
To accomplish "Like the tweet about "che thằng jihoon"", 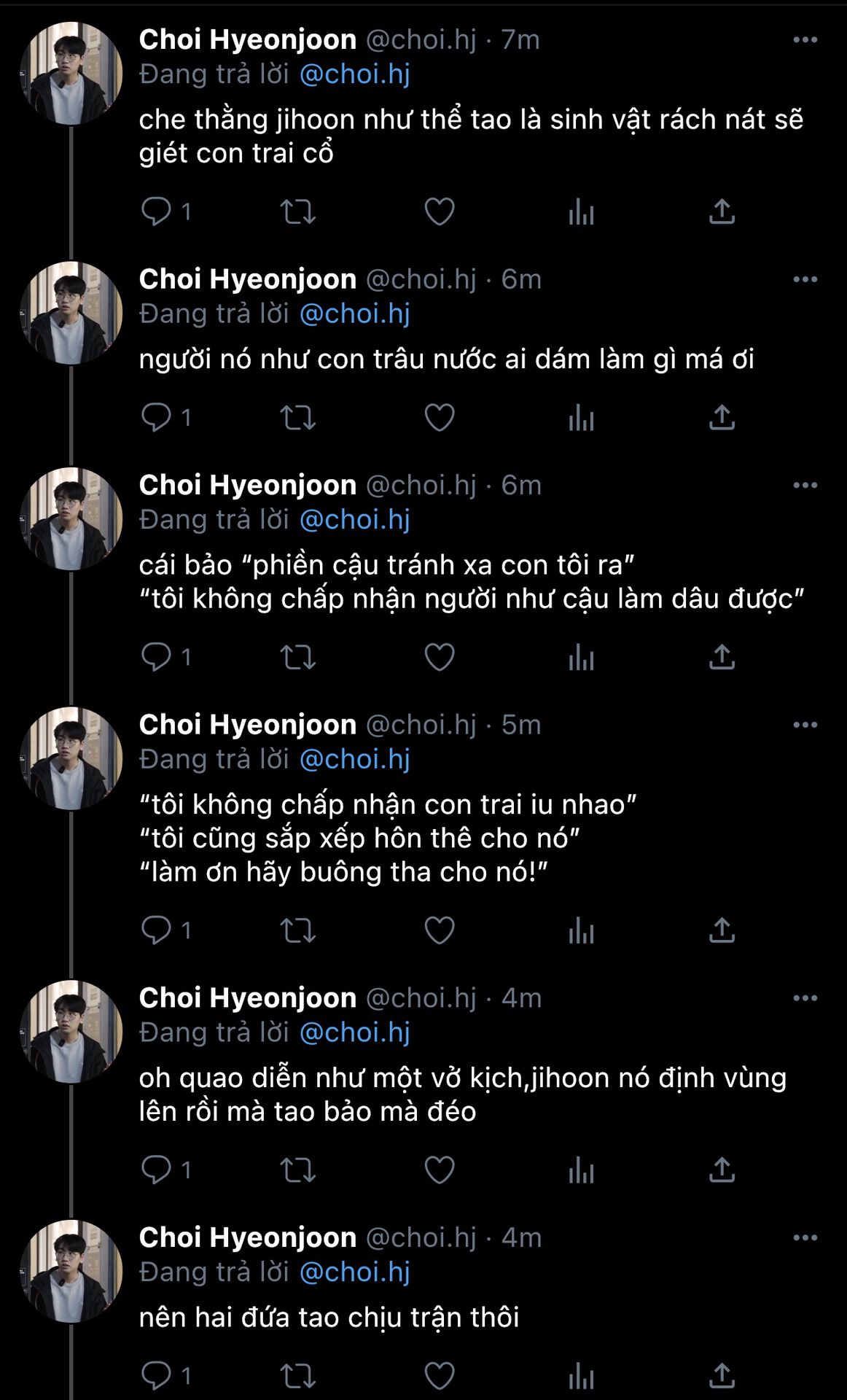I will (439, 211).
